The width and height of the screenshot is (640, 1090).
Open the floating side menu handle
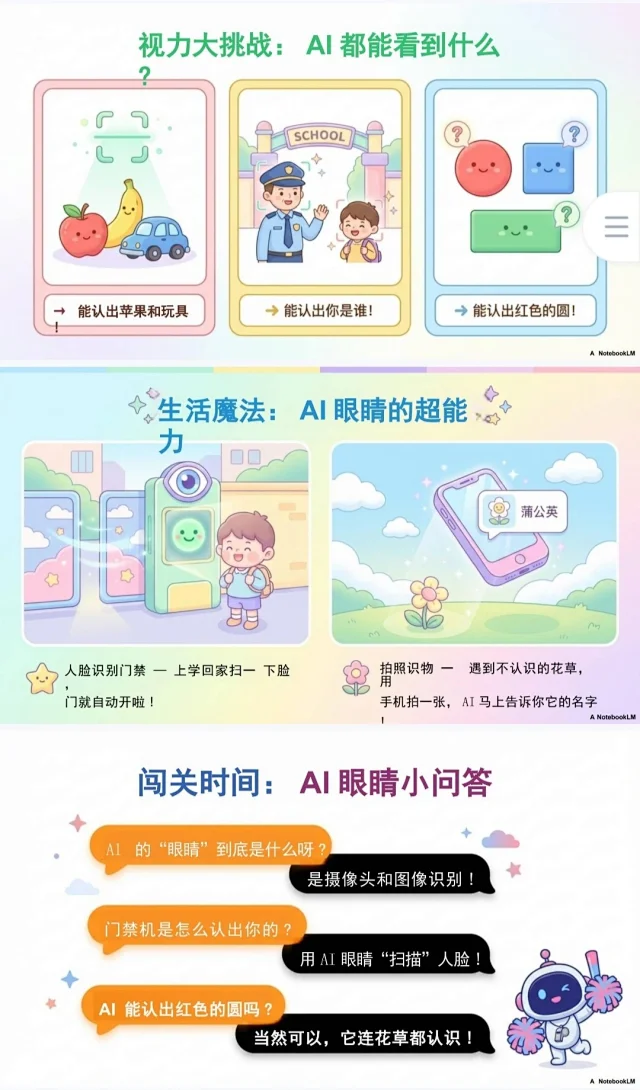(616, 227)
